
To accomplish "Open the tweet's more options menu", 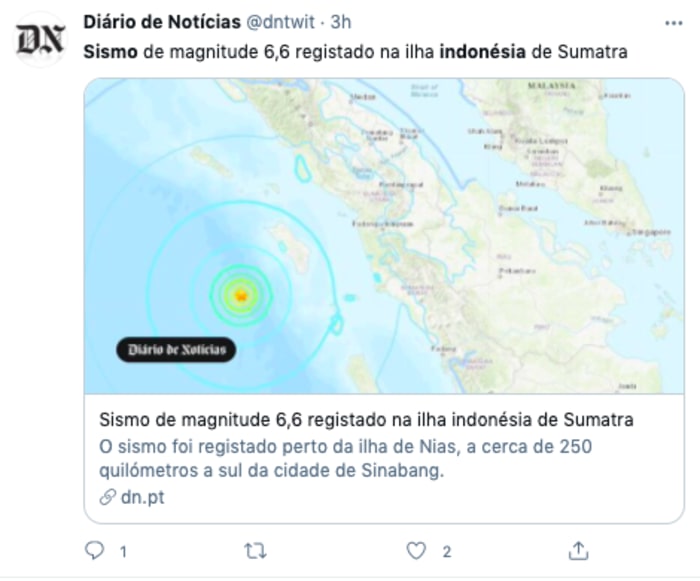I will click(x=674, y=22).
